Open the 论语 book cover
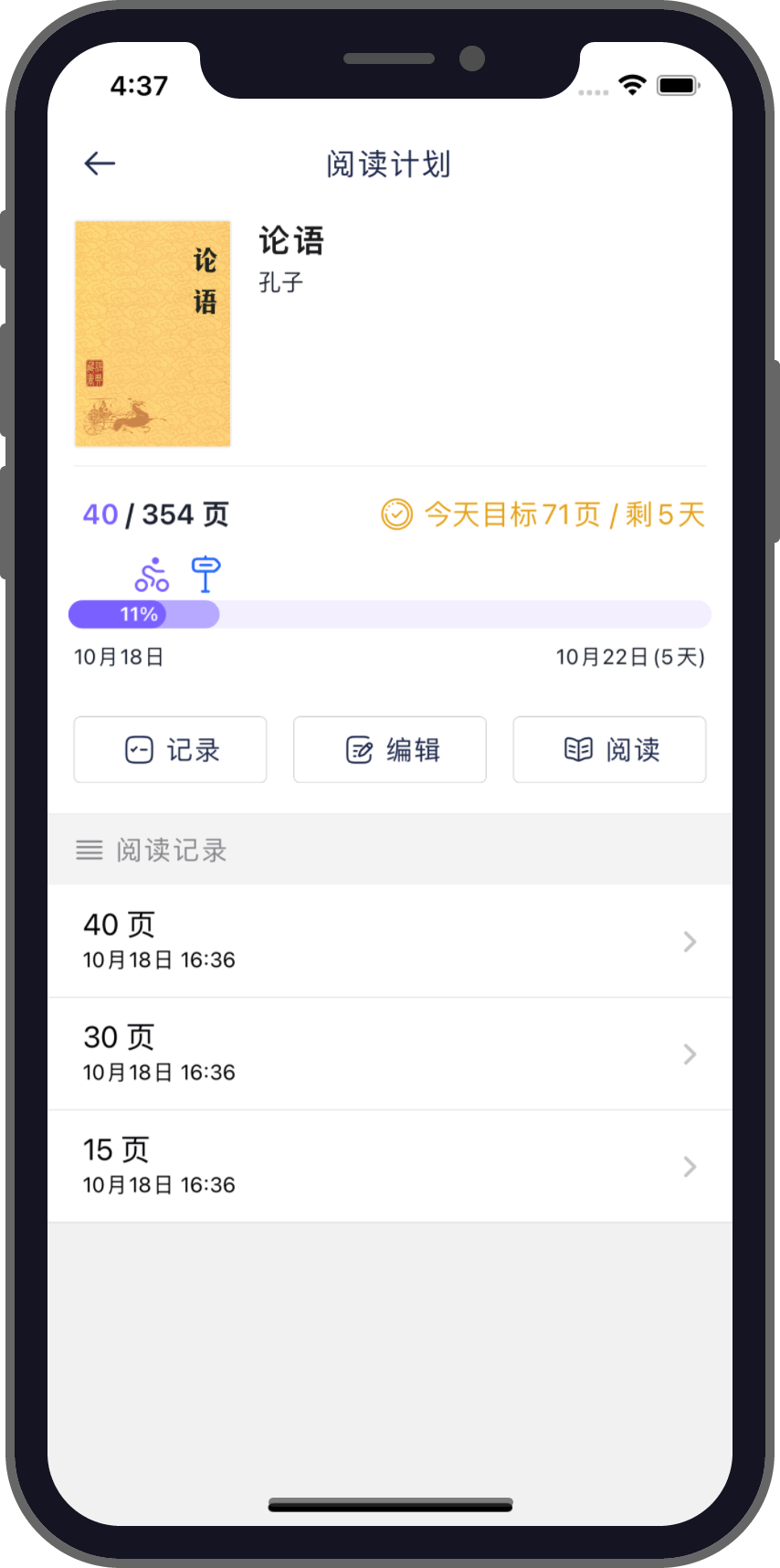Screen dimensions: 780x1568 click(x=153, y=334)
